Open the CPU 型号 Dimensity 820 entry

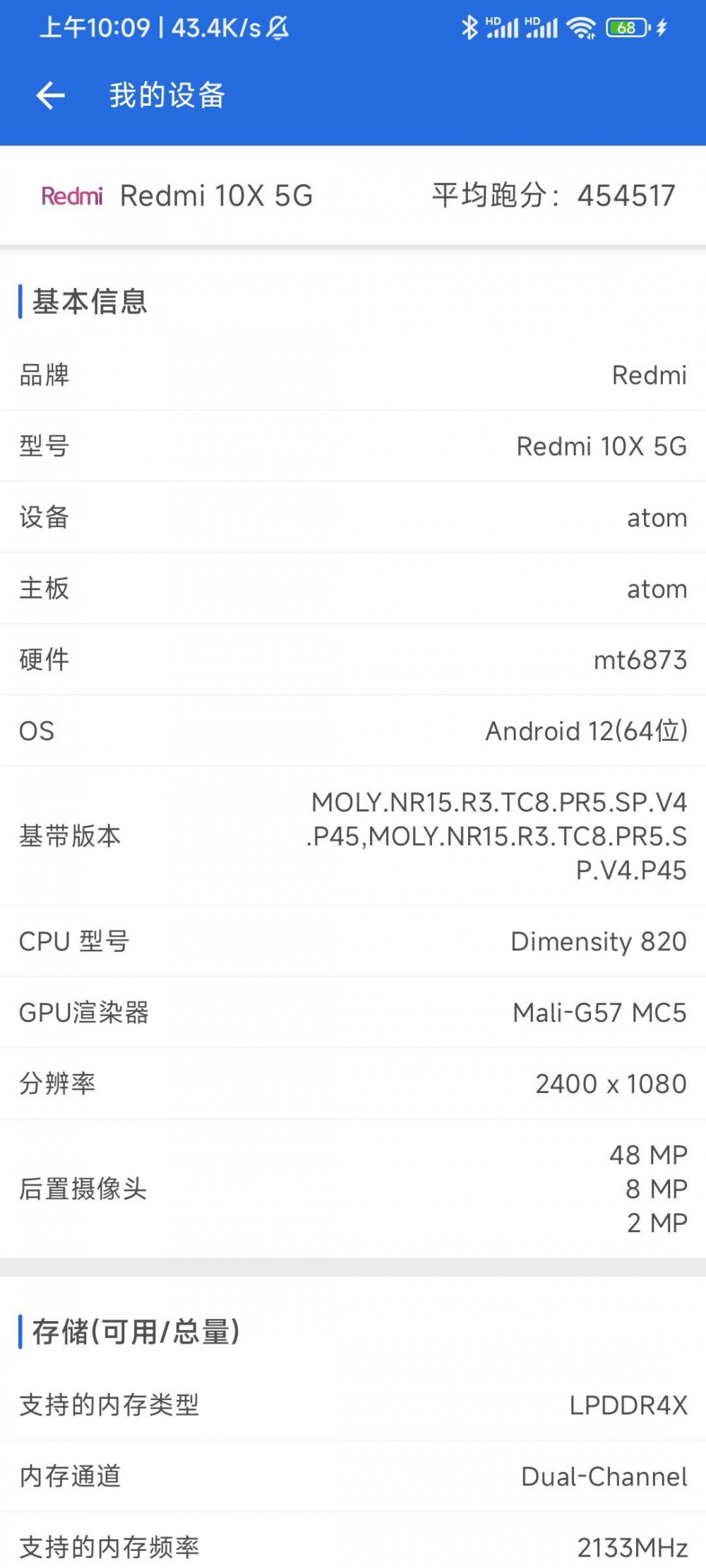click(x=353, y=941)
